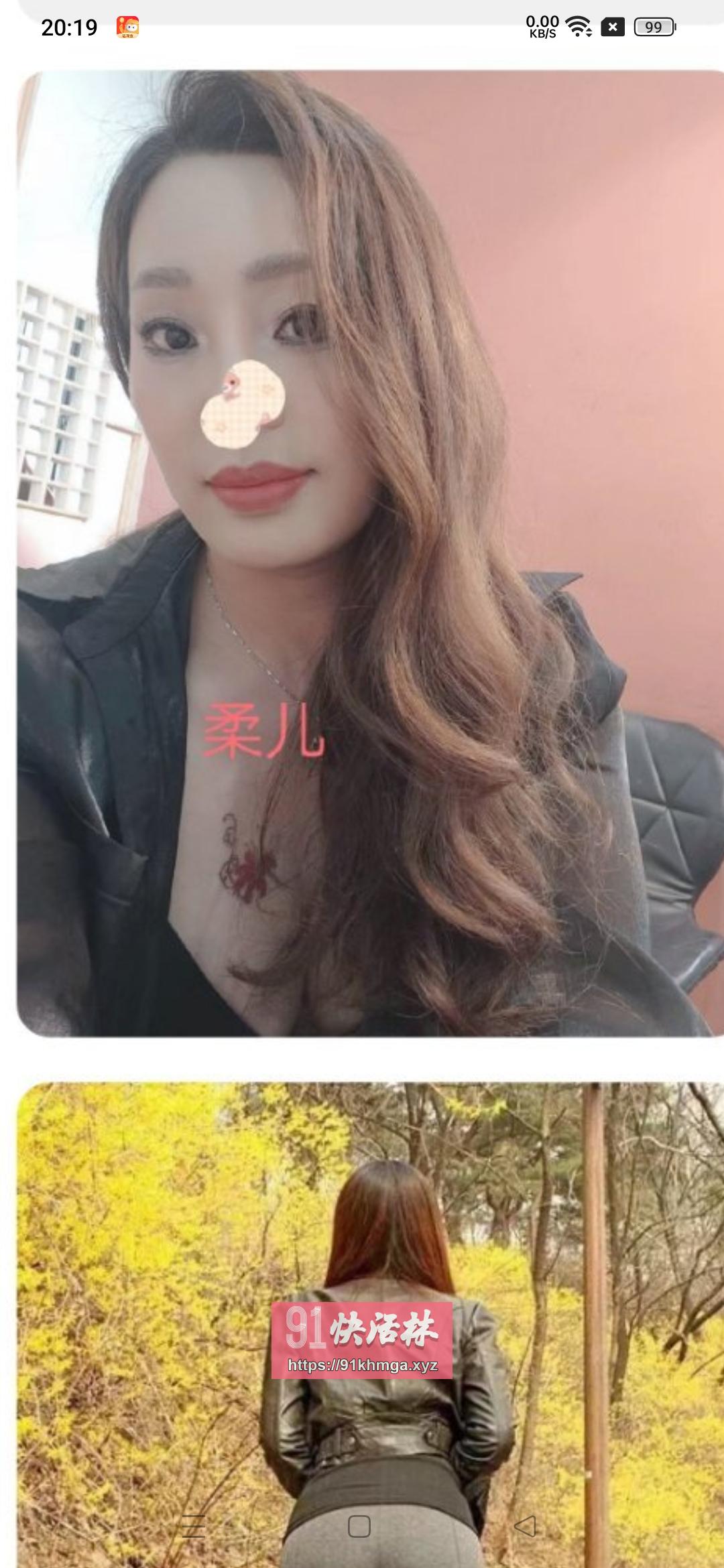Tap the status bar at screen top

pos(362,27)
